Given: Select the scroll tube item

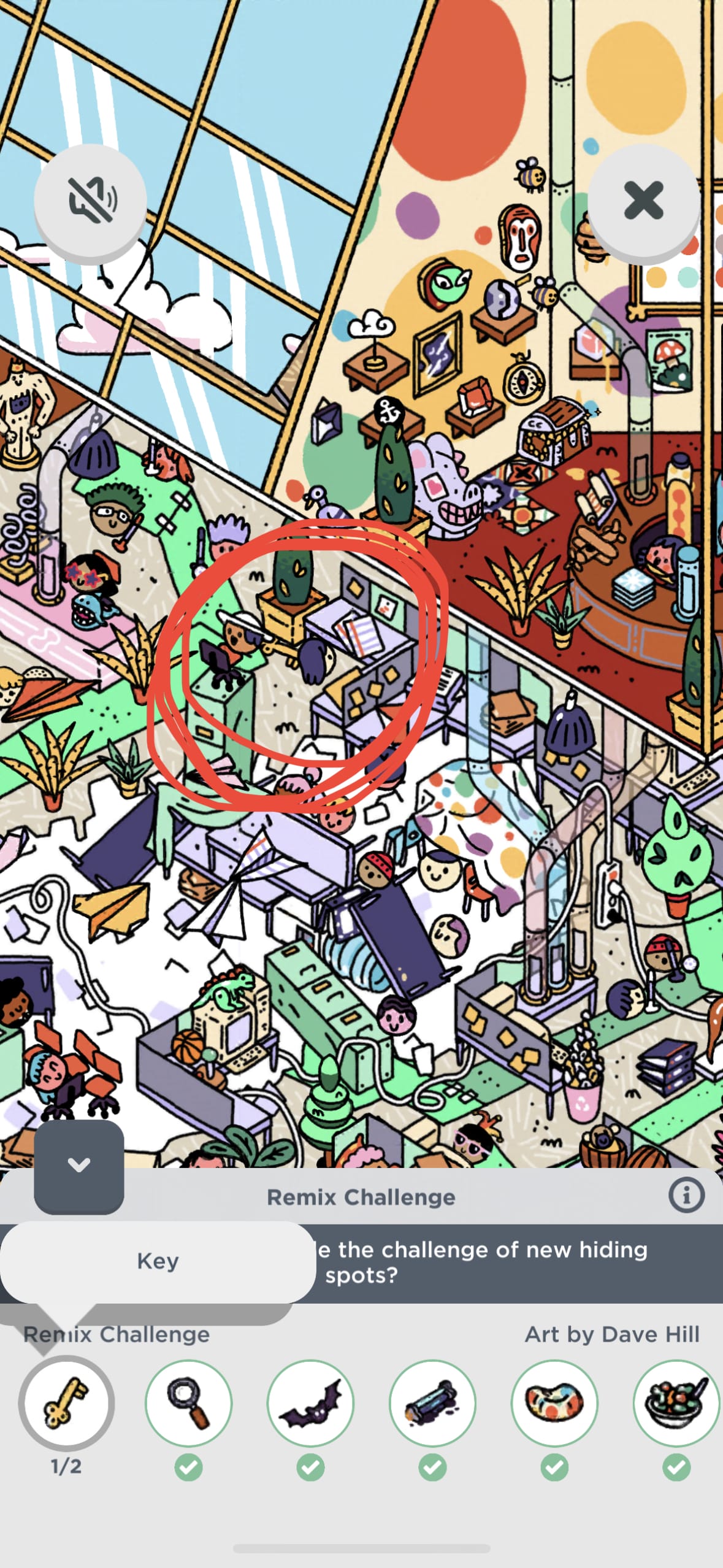Looking at the screenshot, I should [432, 1402].
